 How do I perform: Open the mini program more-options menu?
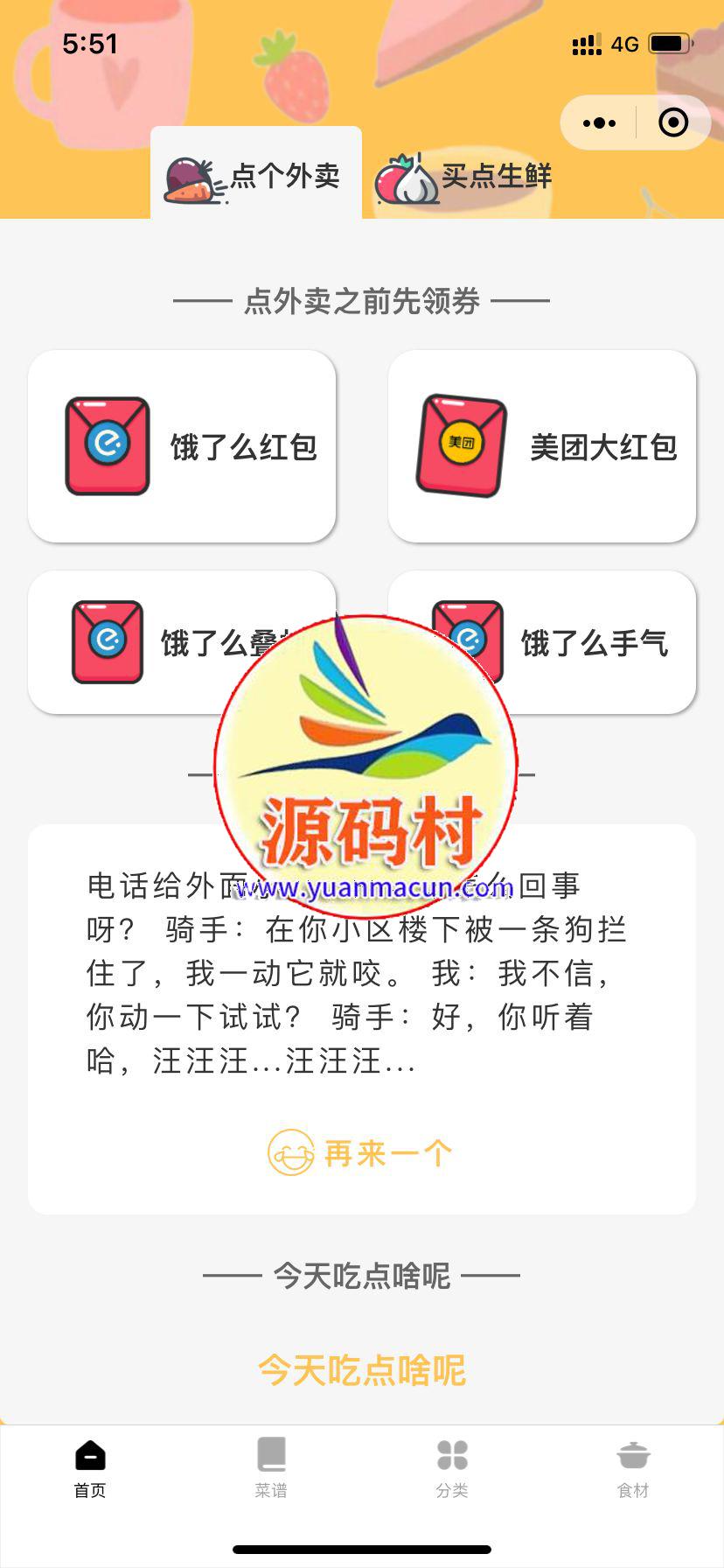tap(599, 123)
